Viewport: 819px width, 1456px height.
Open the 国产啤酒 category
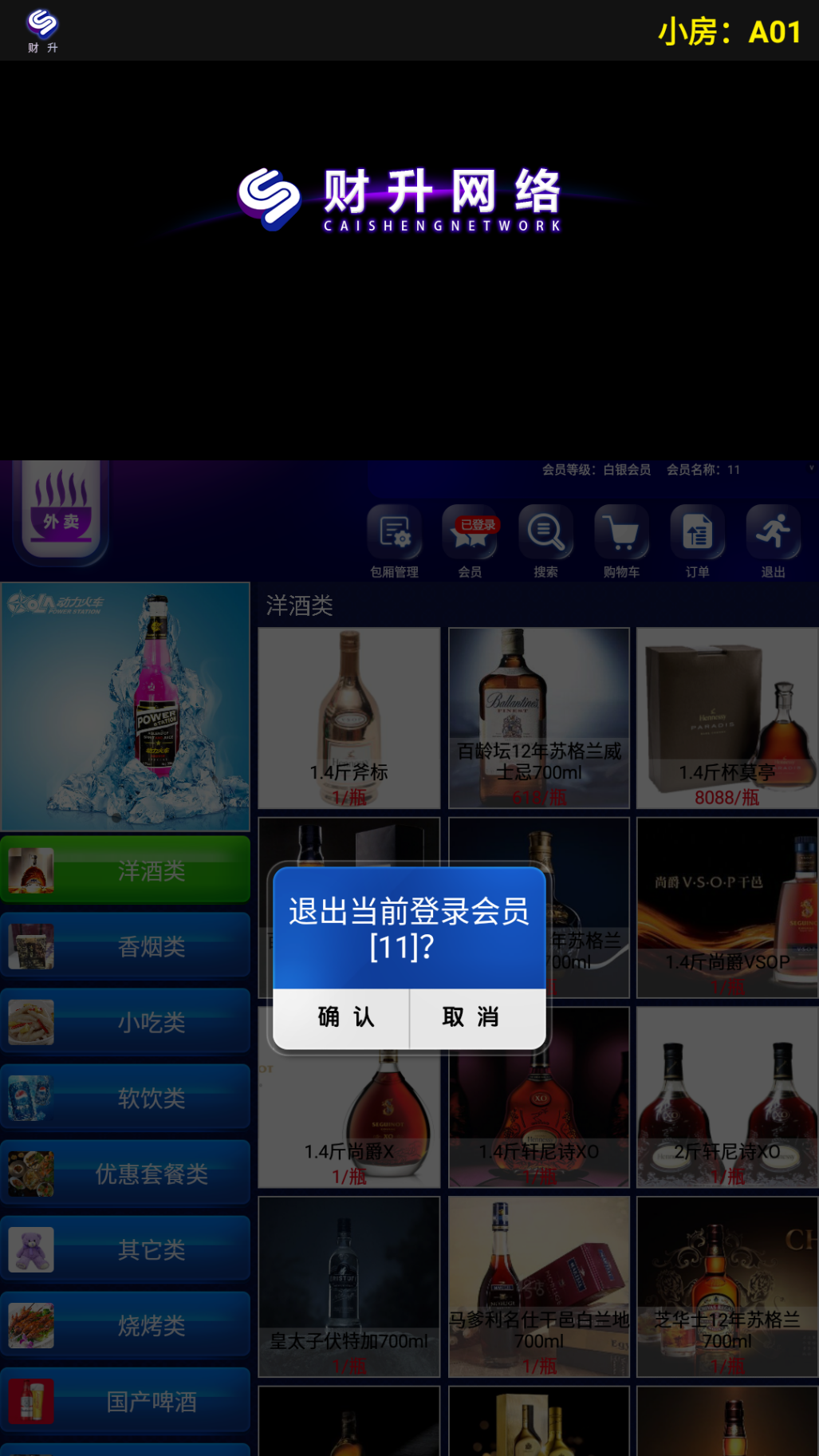click(x=125, y=1401)
